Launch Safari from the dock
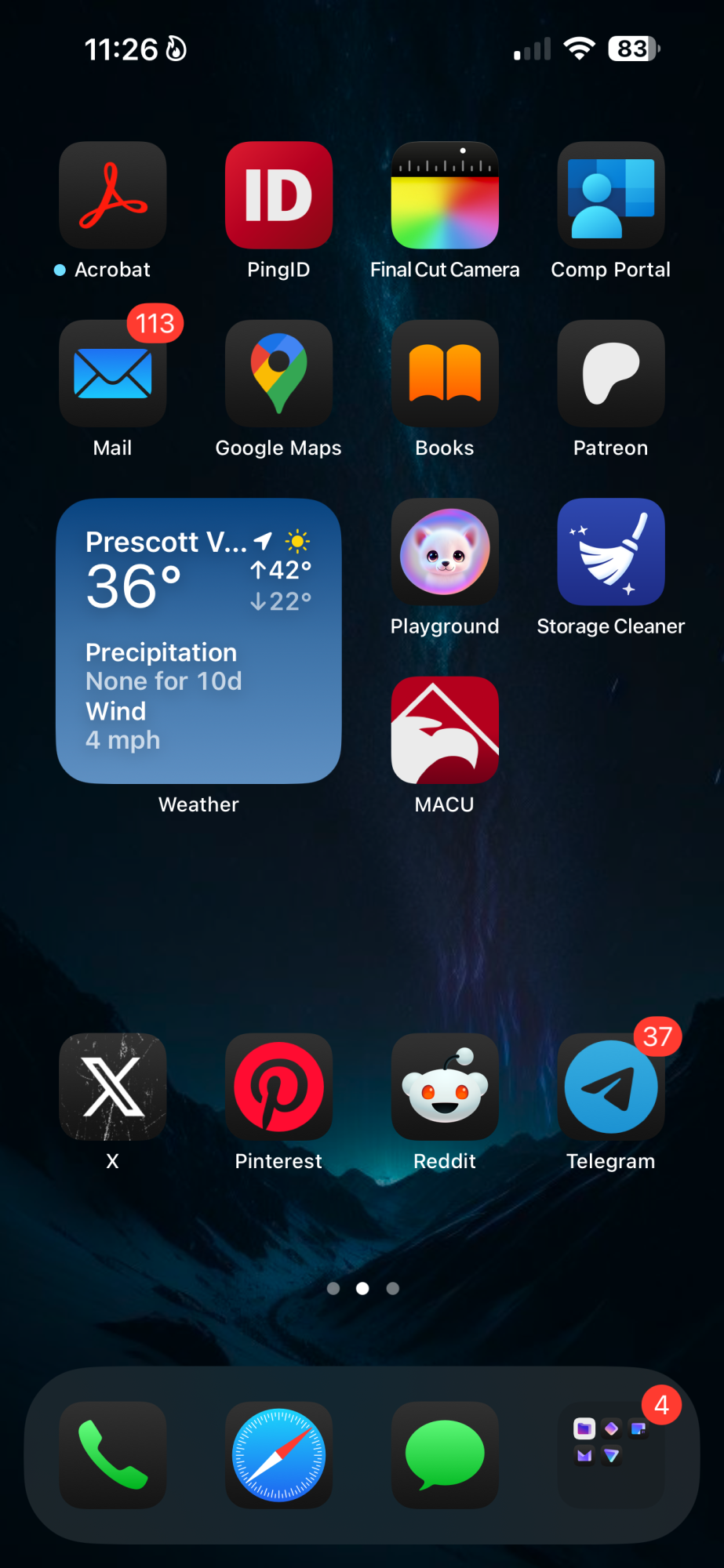 [278, 1455]
